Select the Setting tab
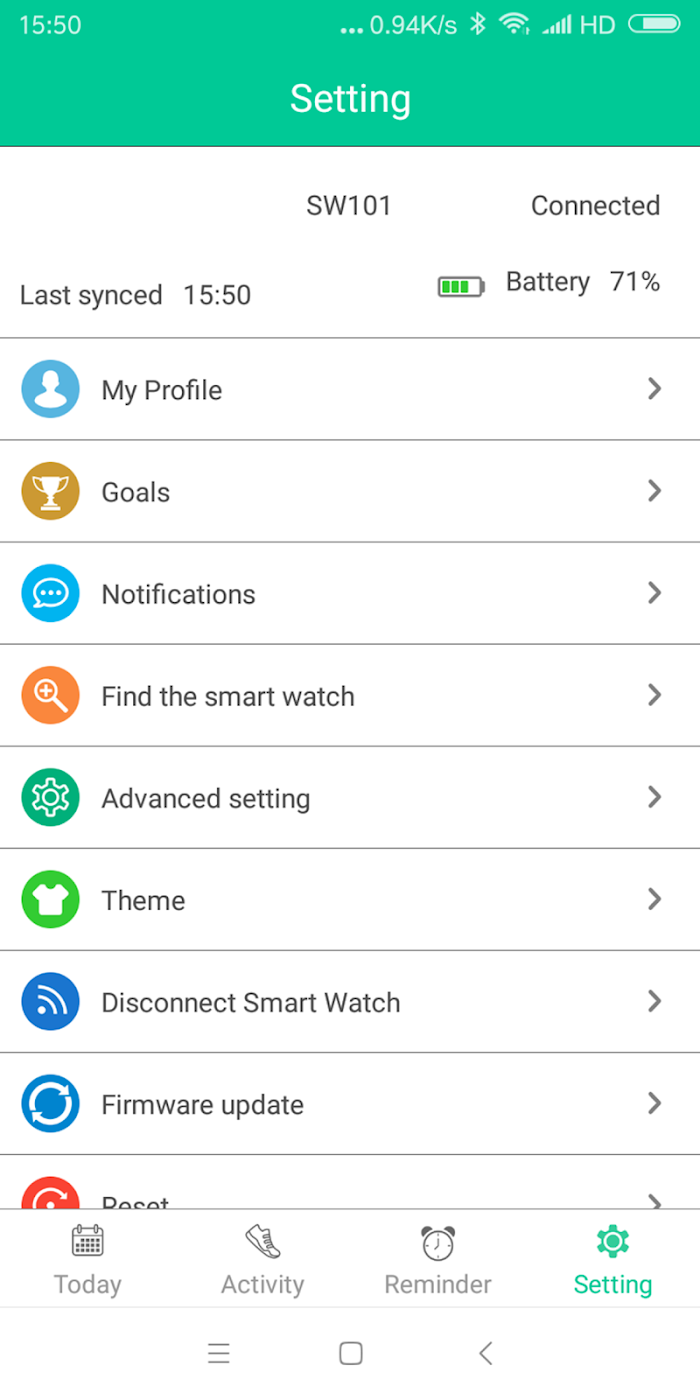 612,1259
